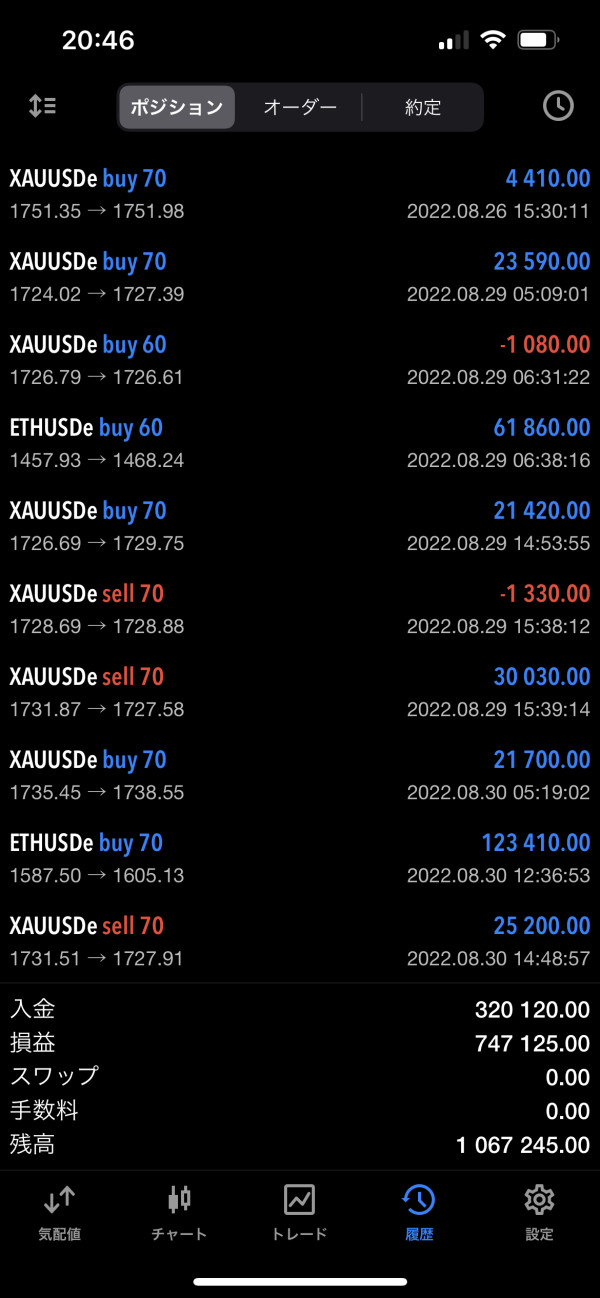Expand the XAUUSDe sell trade losing 1 330.00
600x1298 pixels.
tap(300, 609)
